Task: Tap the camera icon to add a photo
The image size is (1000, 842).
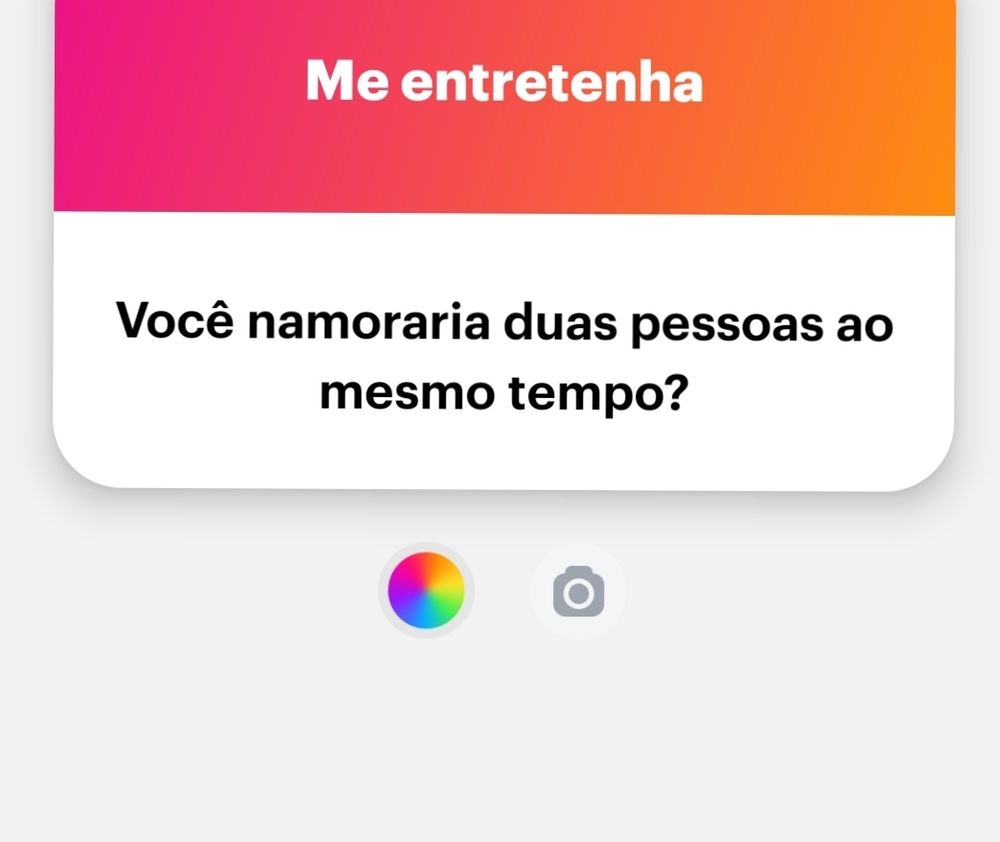Action: click(x=578, y=592)
